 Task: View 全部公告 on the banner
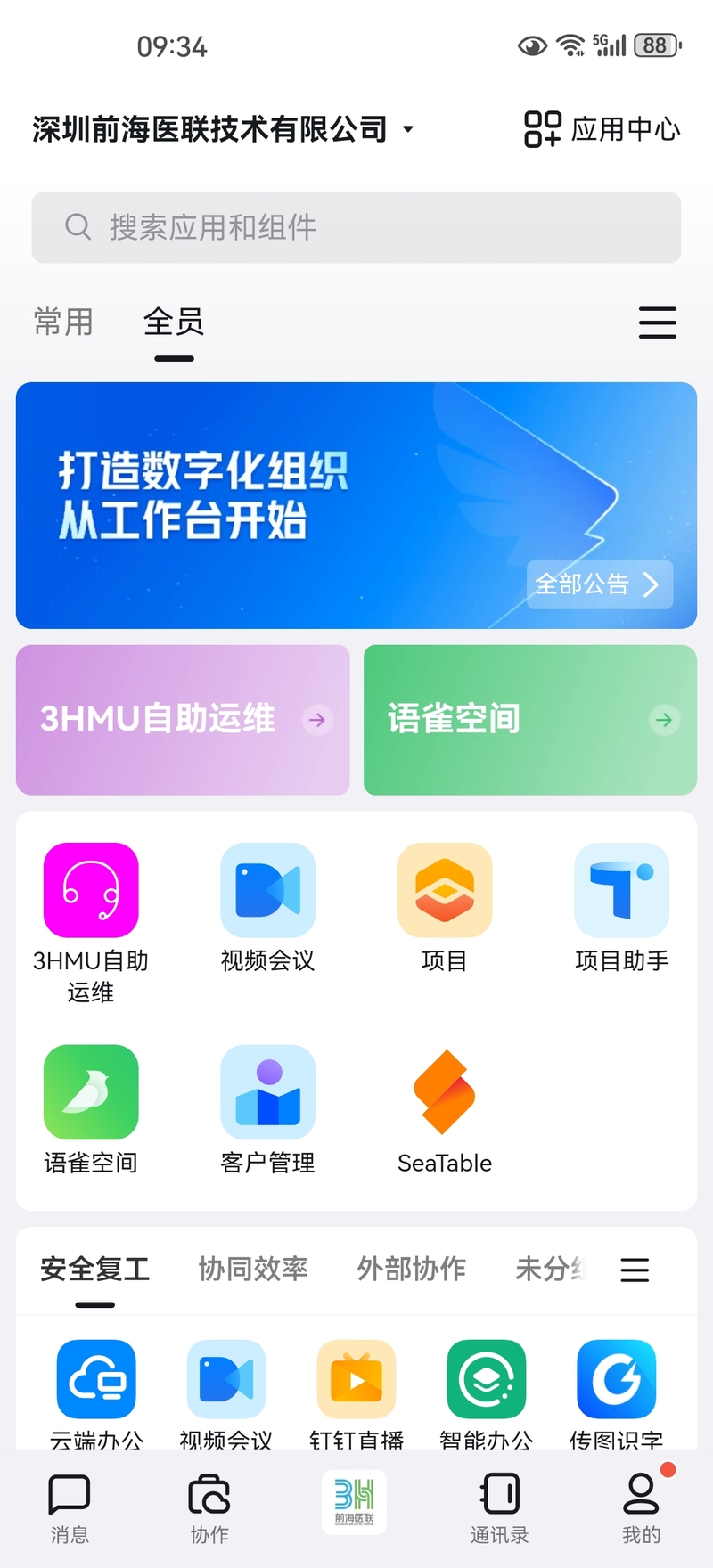(x=599, y=584)
